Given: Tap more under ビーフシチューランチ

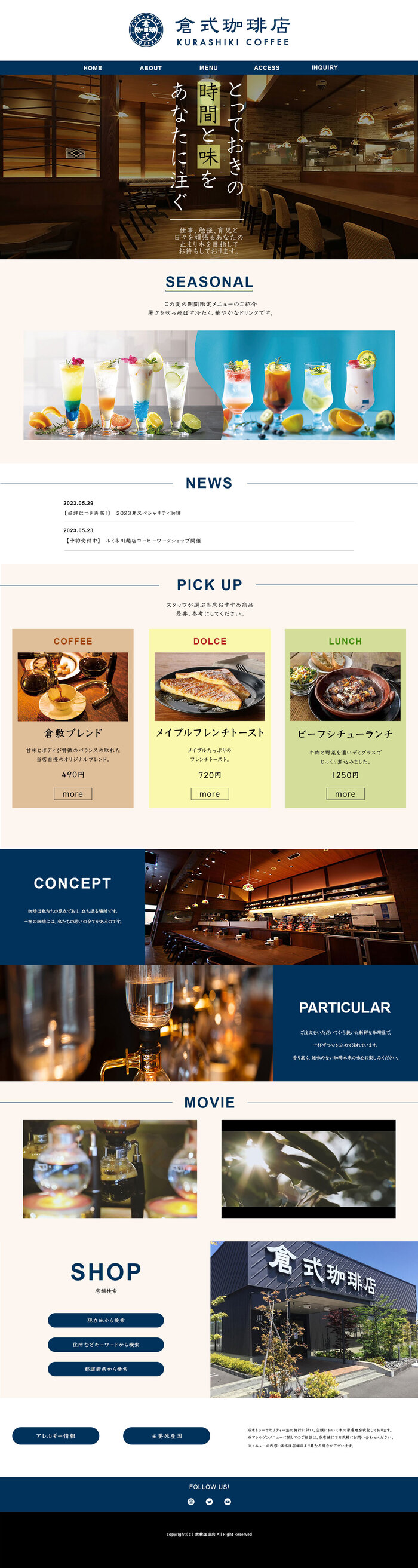Looking at the screenshot, I should (345, 794).
